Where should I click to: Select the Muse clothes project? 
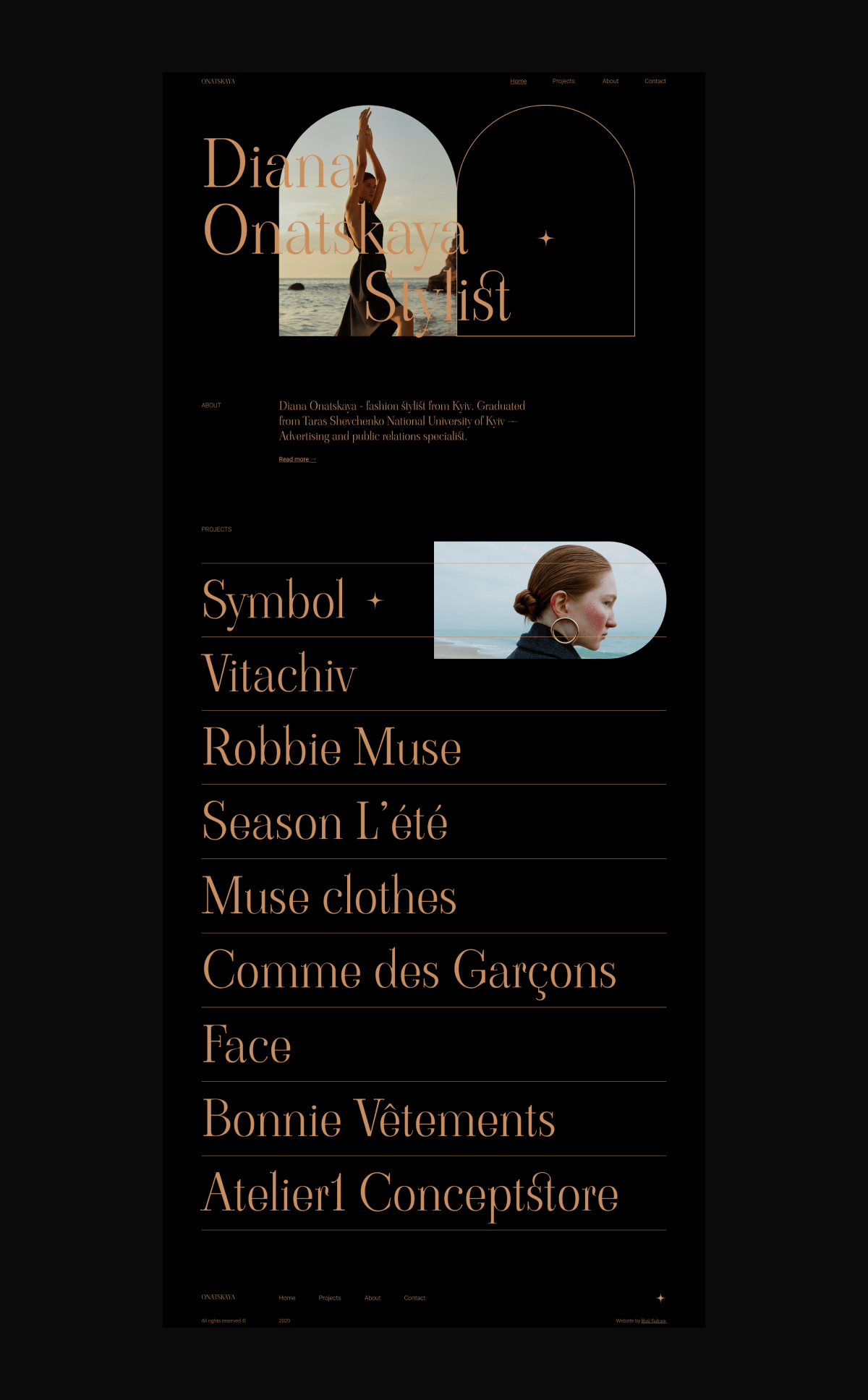click(329, 896)
